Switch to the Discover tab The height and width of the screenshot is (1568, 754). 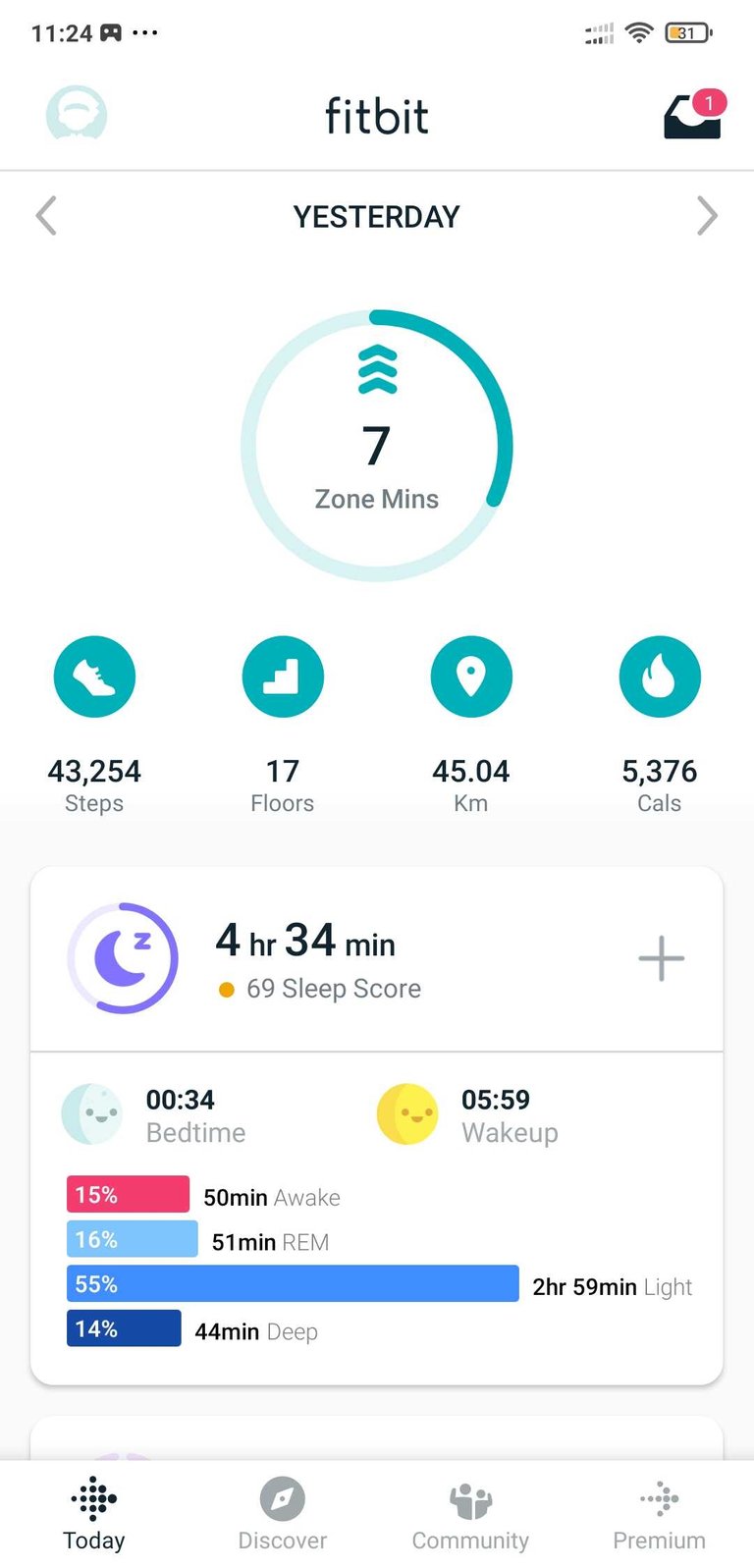coord(283,1514)
